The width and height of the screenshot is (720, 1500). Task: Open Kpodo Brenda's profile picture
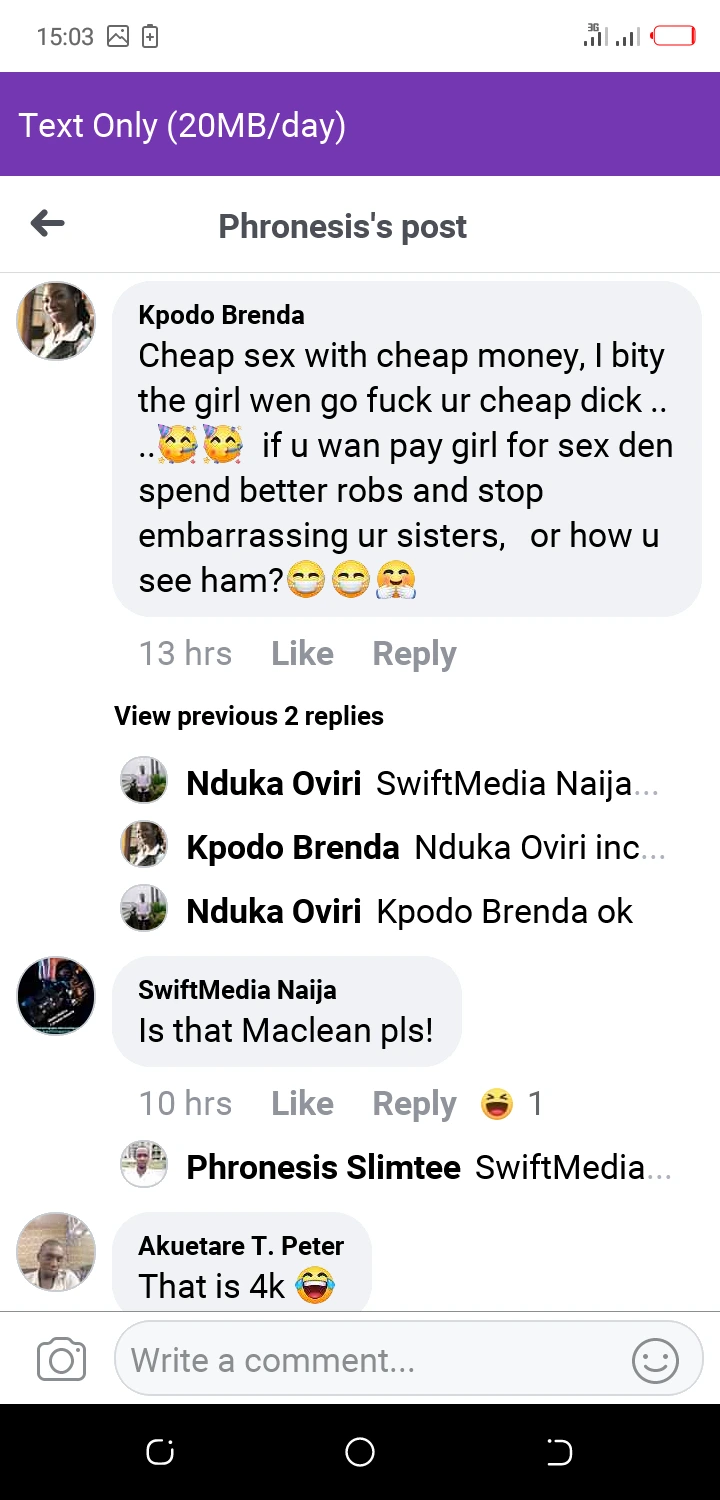56,320
